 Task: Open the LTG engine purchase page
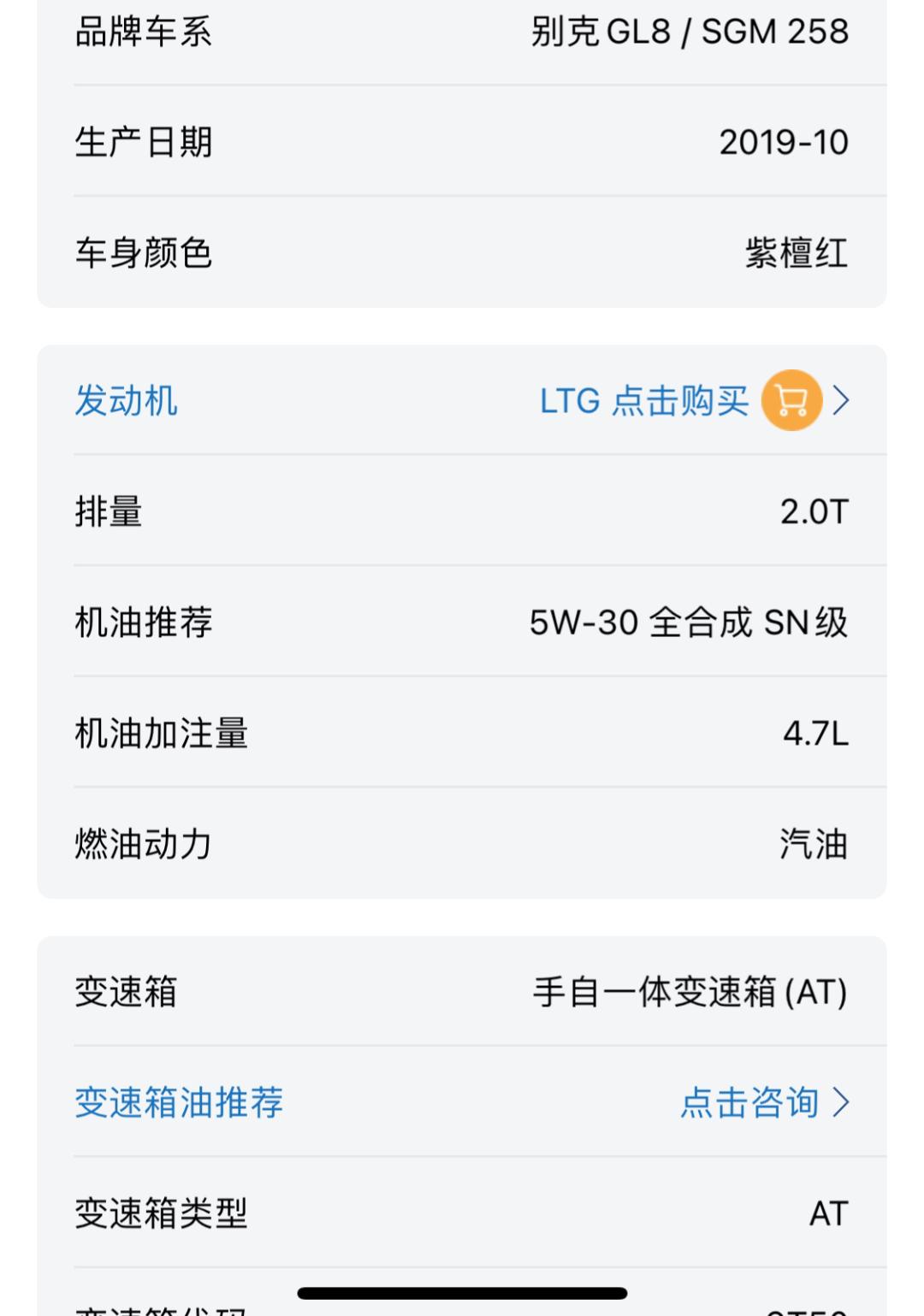point(642,399)
